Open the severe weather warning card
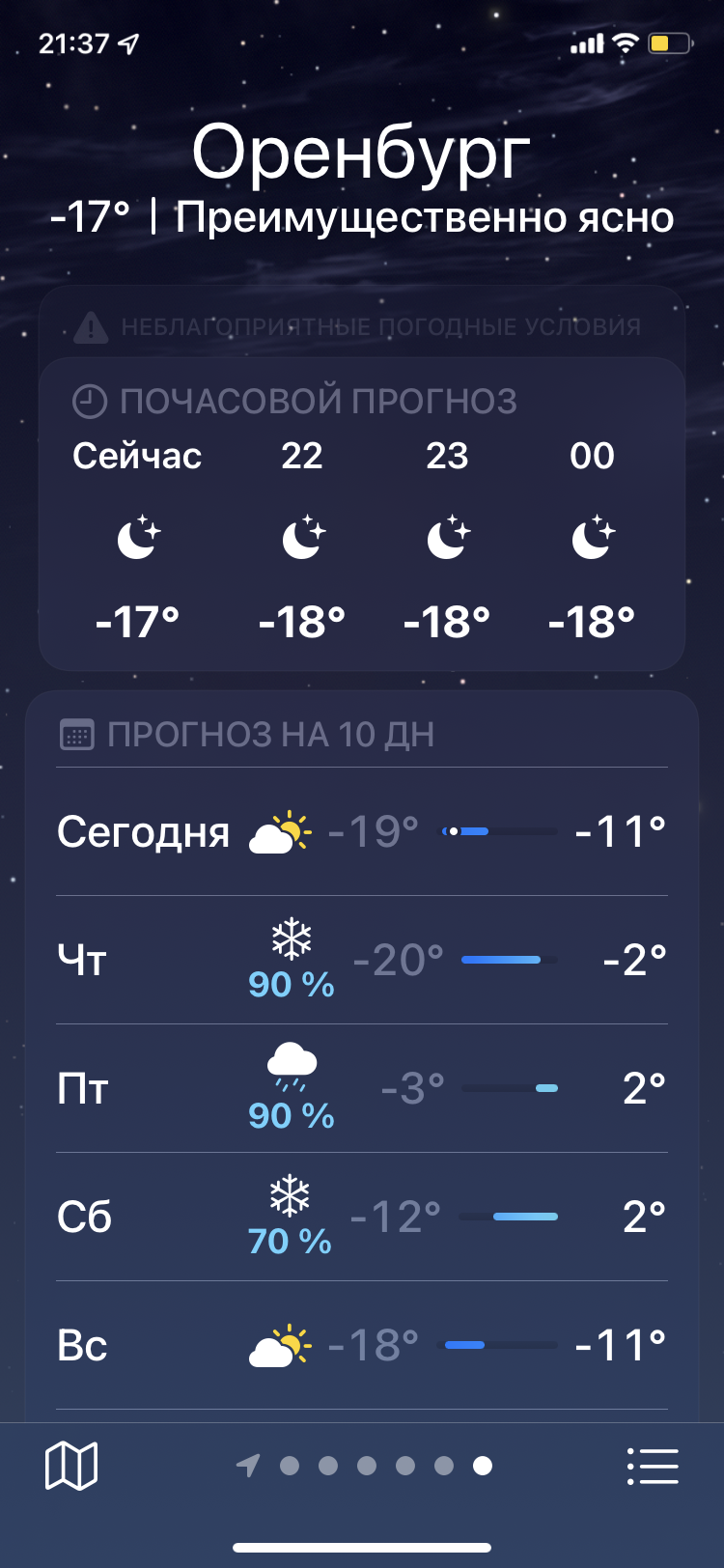This screenshot has width=724, height=1568. click(362, 326)
